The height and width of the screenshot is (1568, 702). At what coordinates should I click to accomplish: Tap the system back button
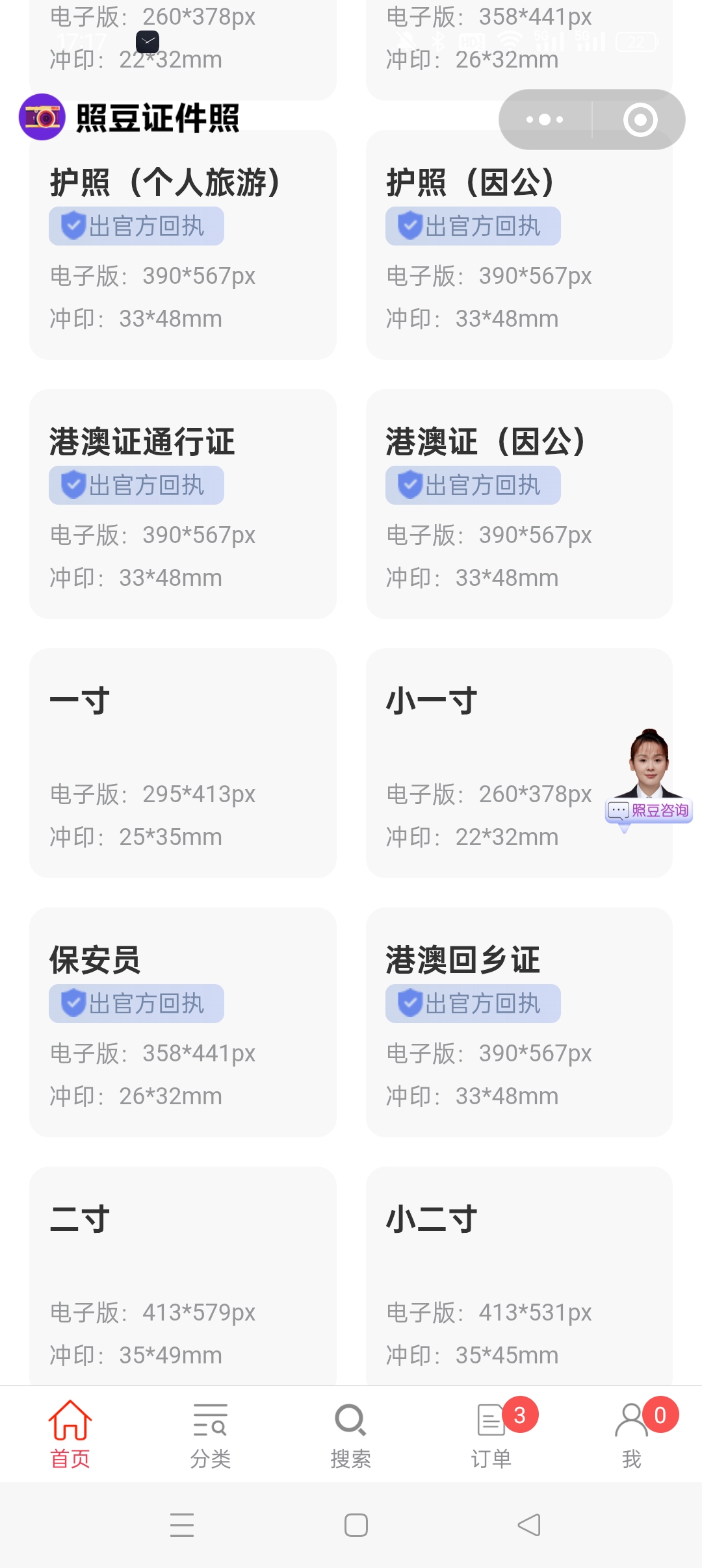(529, 1524)
